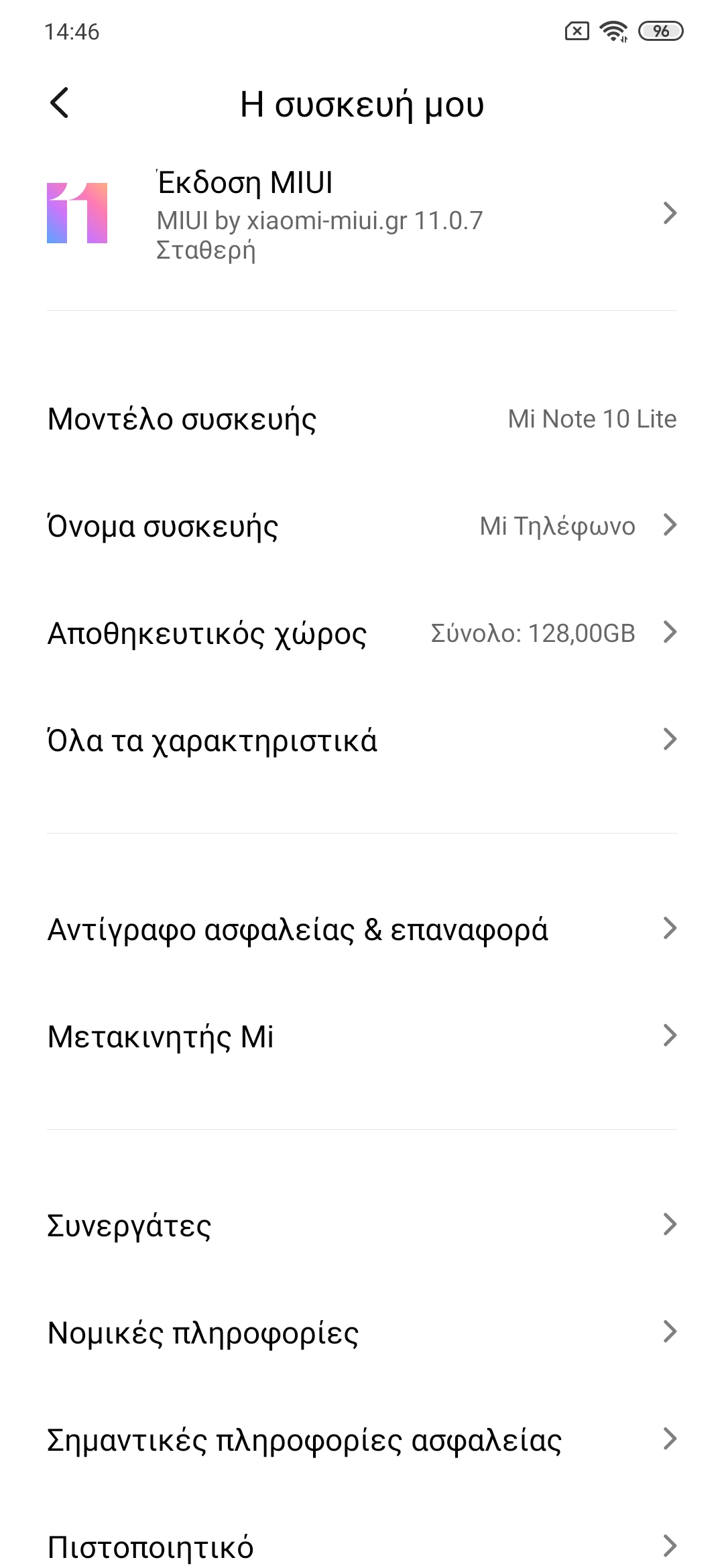Open Σημαντικές πληροφορίες ασφαλείας
Screen dimensions: 724x1568
362,1440
